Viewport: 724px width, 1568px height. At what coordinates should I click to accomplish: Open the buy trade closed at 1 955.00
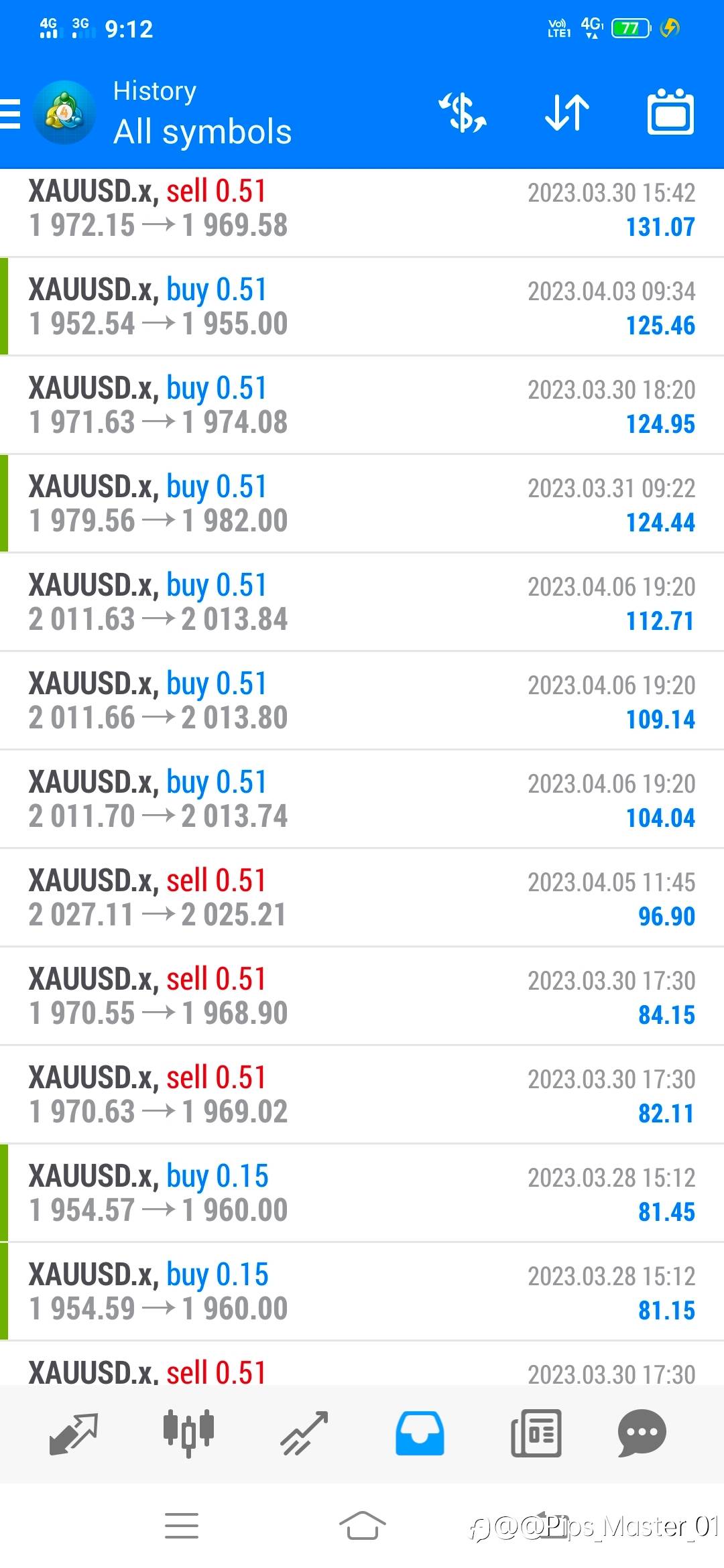click(x=362, y=307)
